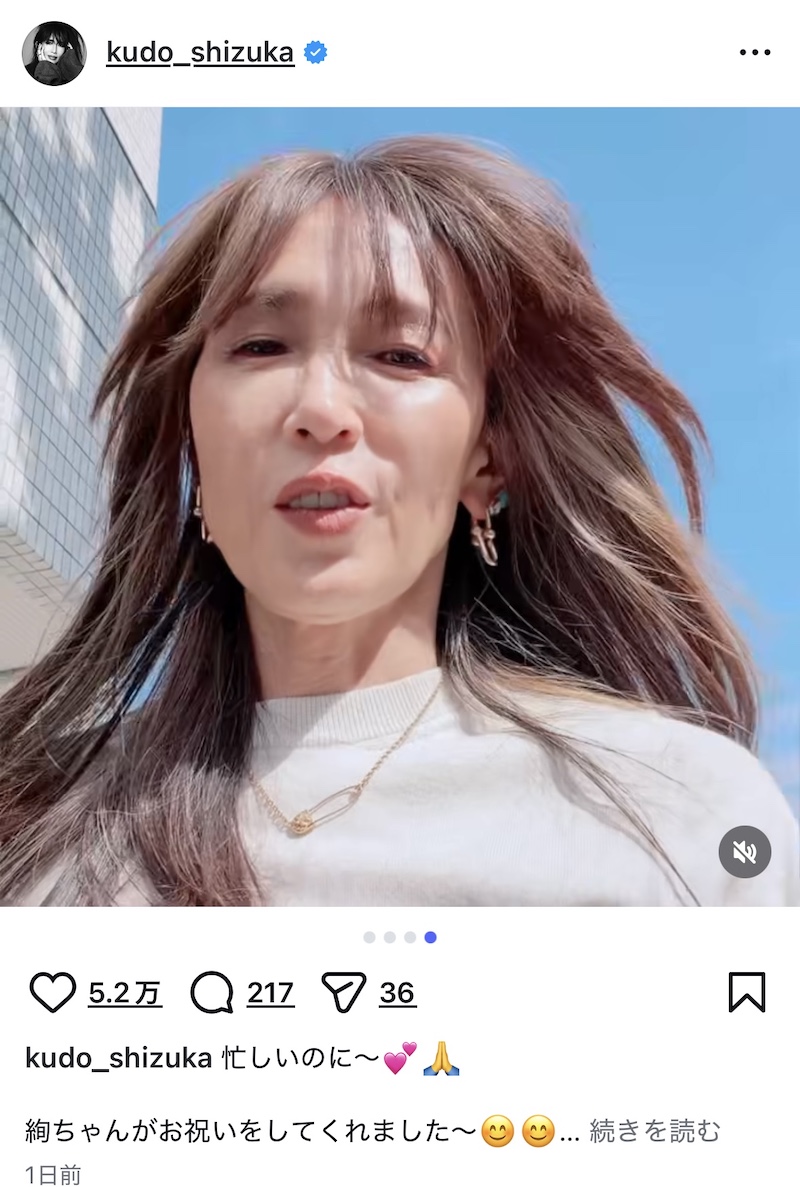Like this post with the heart icon
Image resolution: width=800 pixels, height=1187 pixels.
point(53,992)
